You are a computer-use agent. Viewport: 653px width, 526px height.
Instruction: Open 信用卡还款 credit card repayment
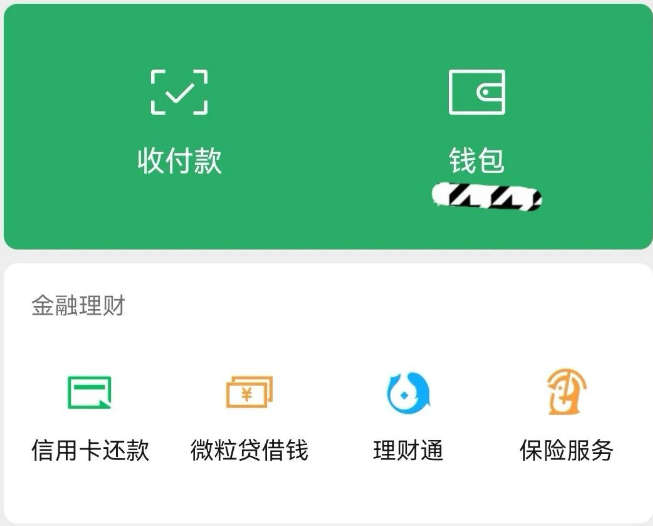90,416
